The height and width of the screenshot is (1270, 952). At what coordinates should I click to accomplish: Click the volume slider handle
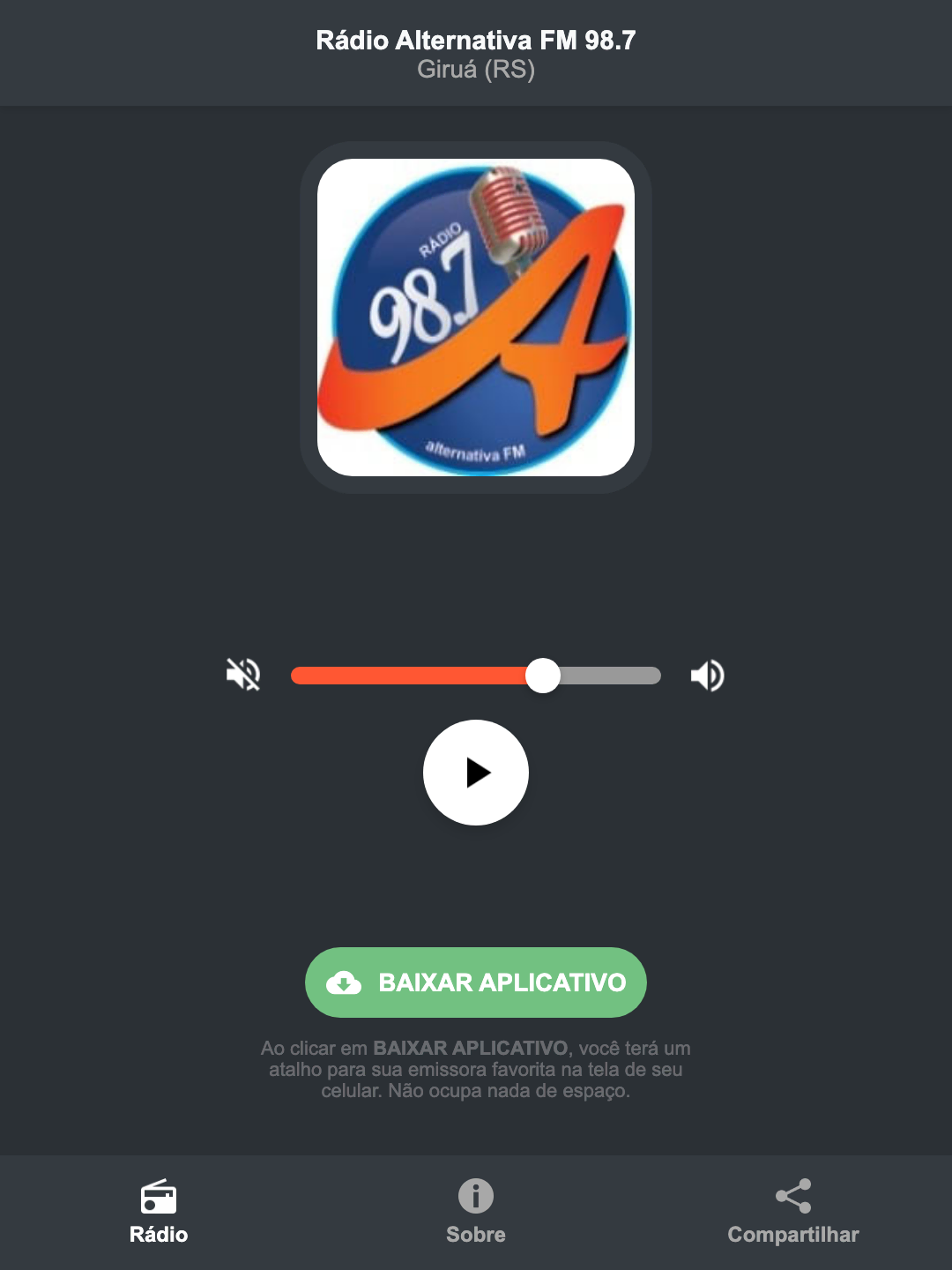[544, 675]
